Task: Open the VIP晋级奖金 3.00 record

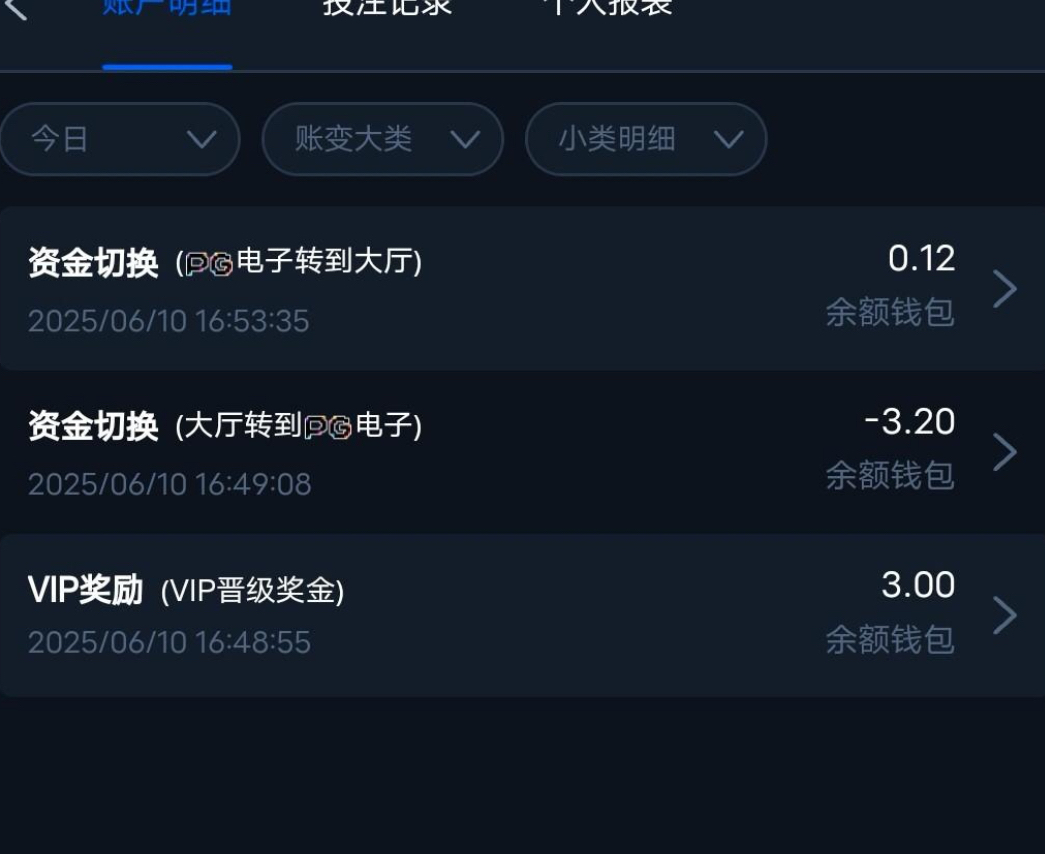Action: (x=522, y=615)
